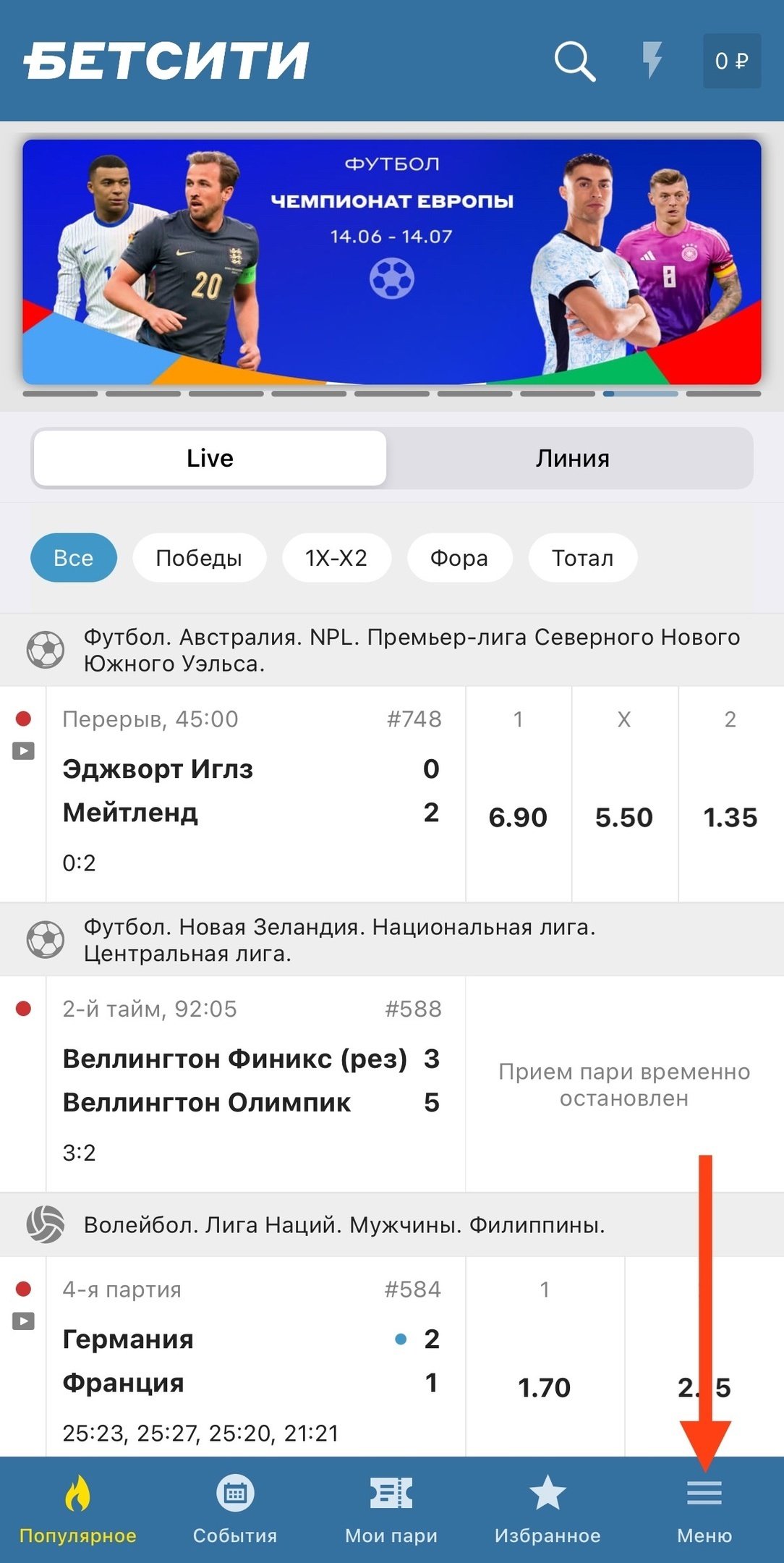Bet on Германия win at 1.70
The height and width of the screenshot is (1563, 784).
click(x=544, y=1387)
